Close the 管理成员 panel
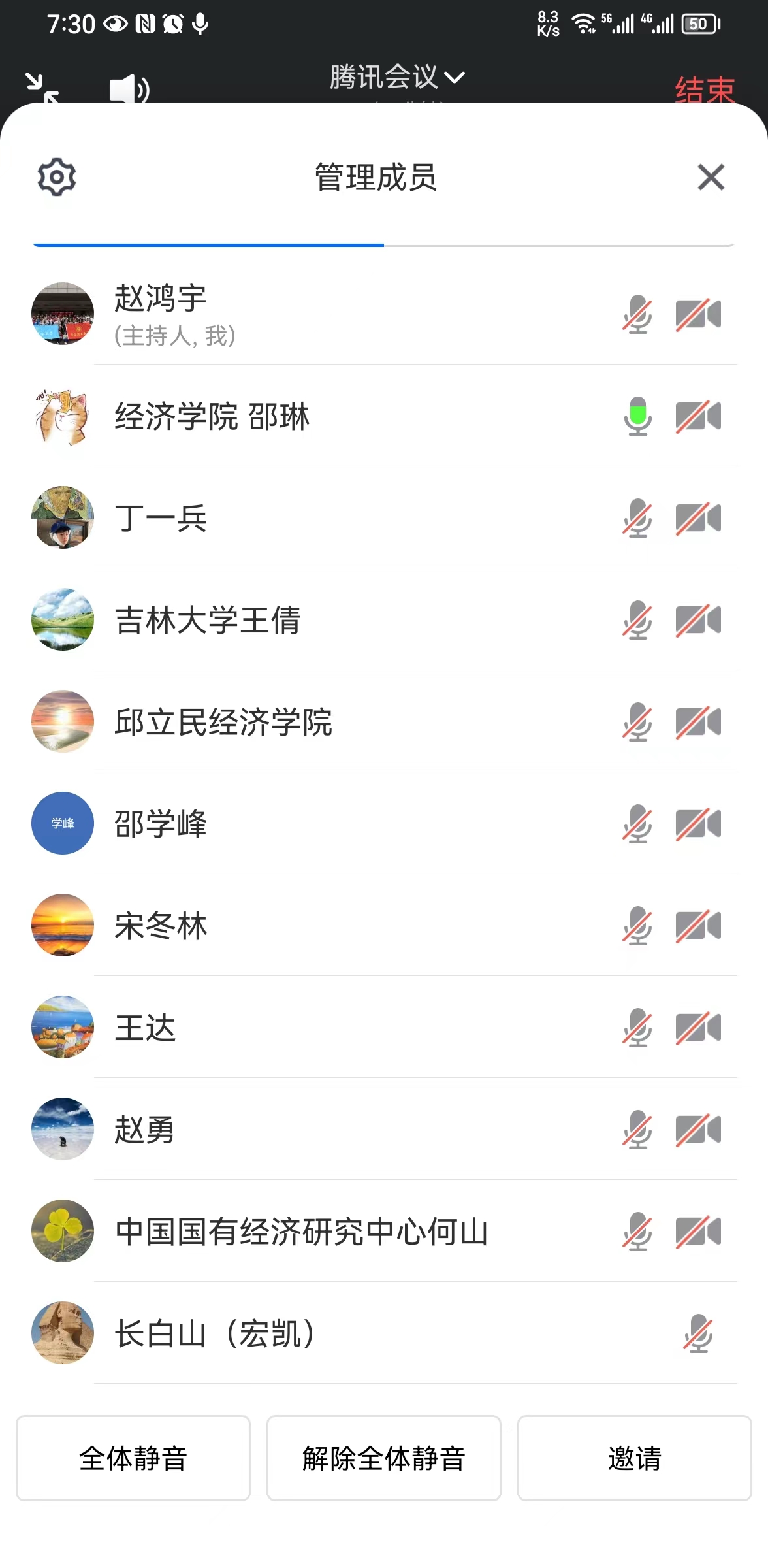This screenshot has height=1568, width=768. [711, 177]
